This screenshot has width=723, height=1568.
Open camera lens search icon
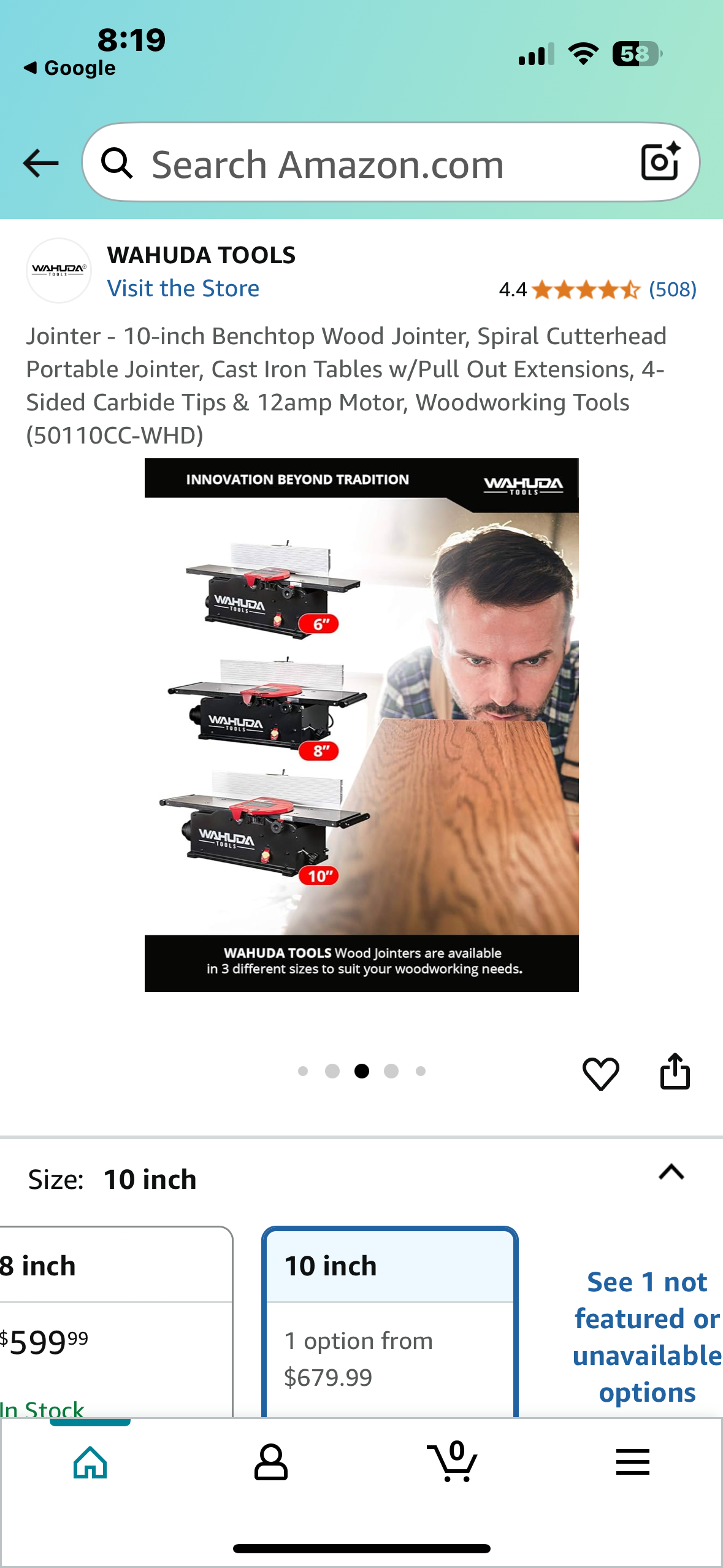click(660, 162)
